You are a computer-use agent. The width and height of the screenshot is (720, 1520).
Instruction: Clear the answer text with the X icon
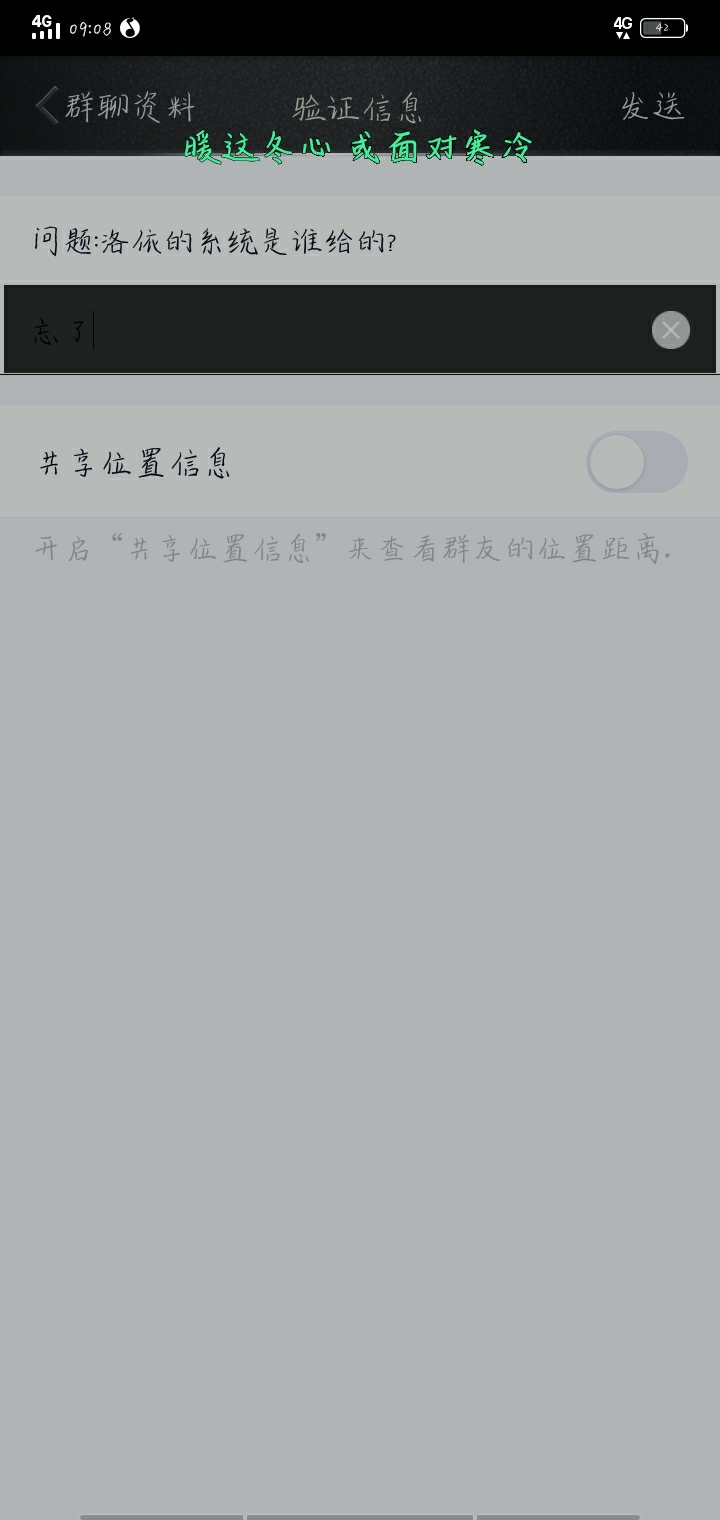click(x=671, y=330)
